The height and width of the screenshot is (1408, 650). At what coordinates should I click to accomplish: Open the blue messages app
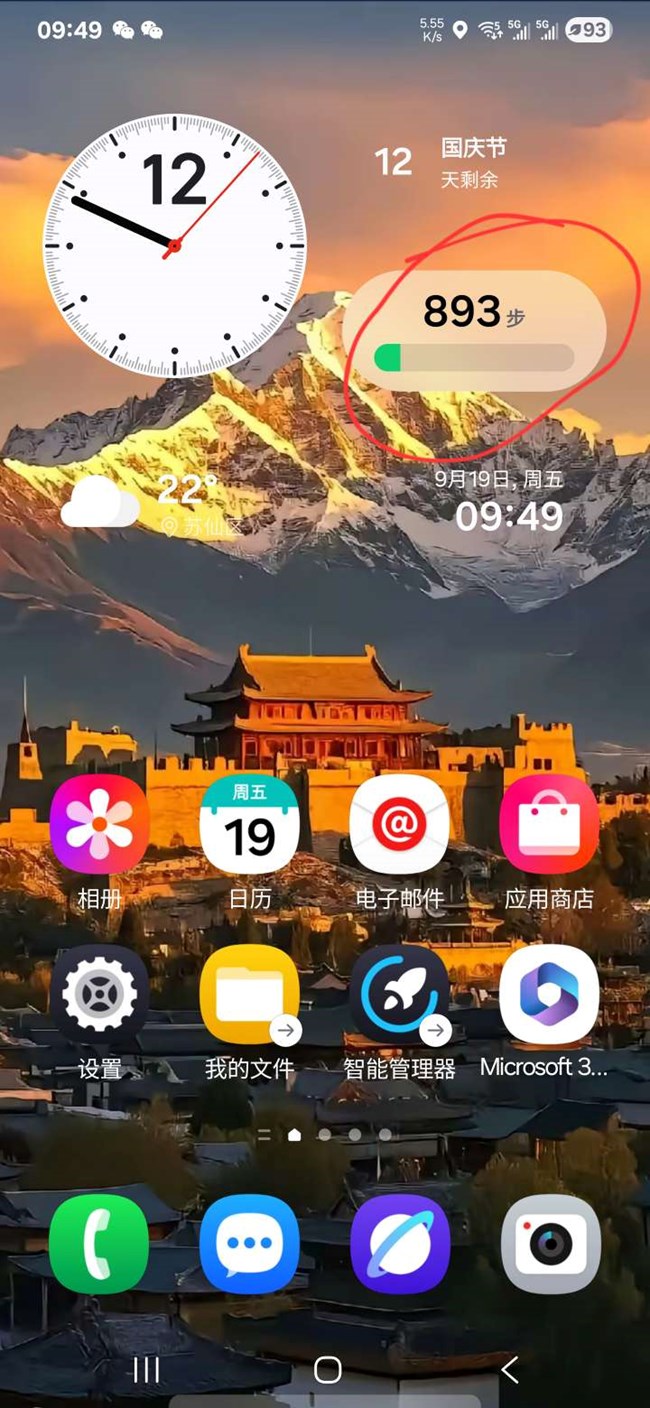pyautogui.click(x=249, y=1244)
